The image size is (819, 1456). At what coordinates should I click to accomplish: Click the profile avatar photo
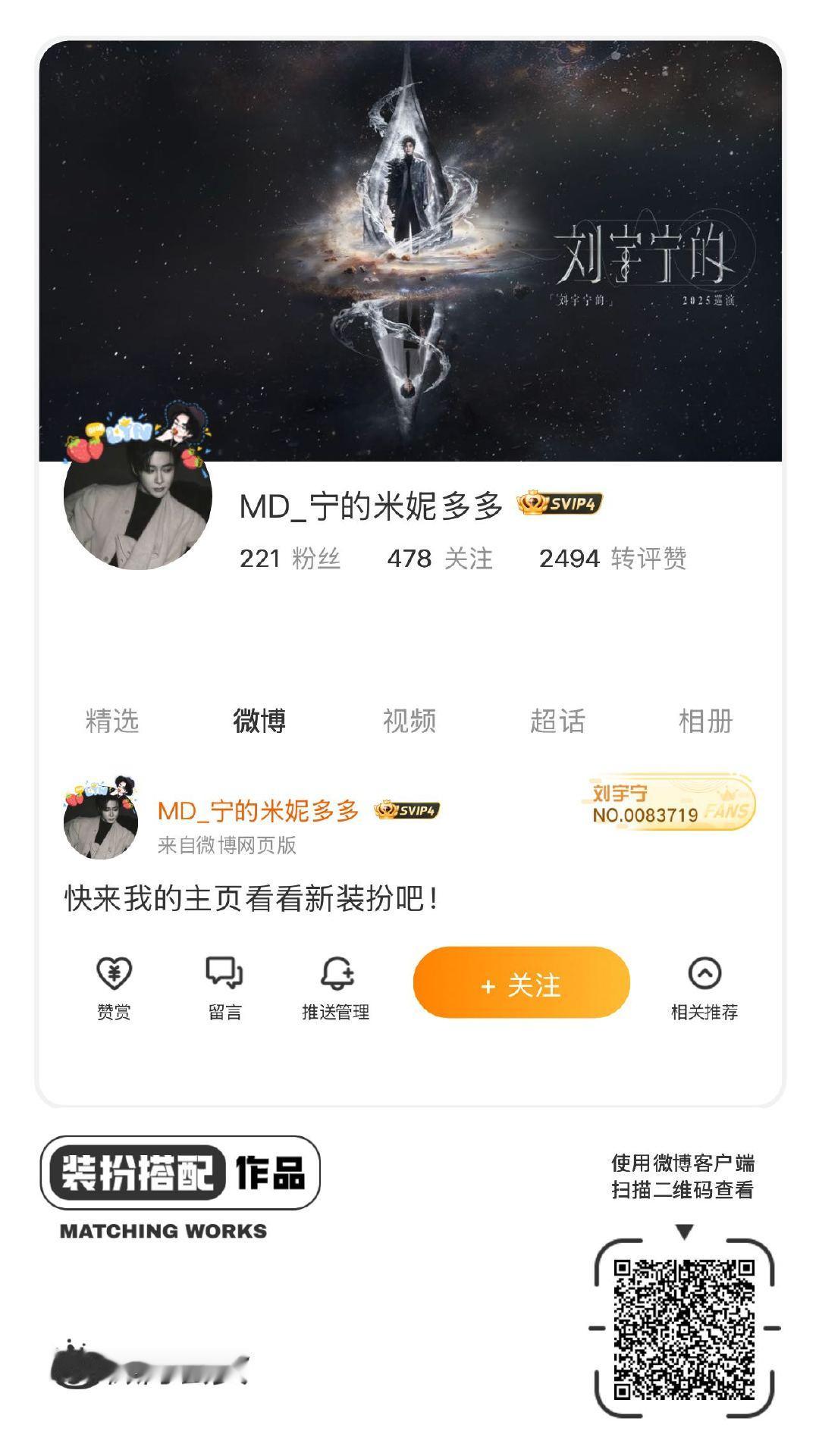(138, 509)
